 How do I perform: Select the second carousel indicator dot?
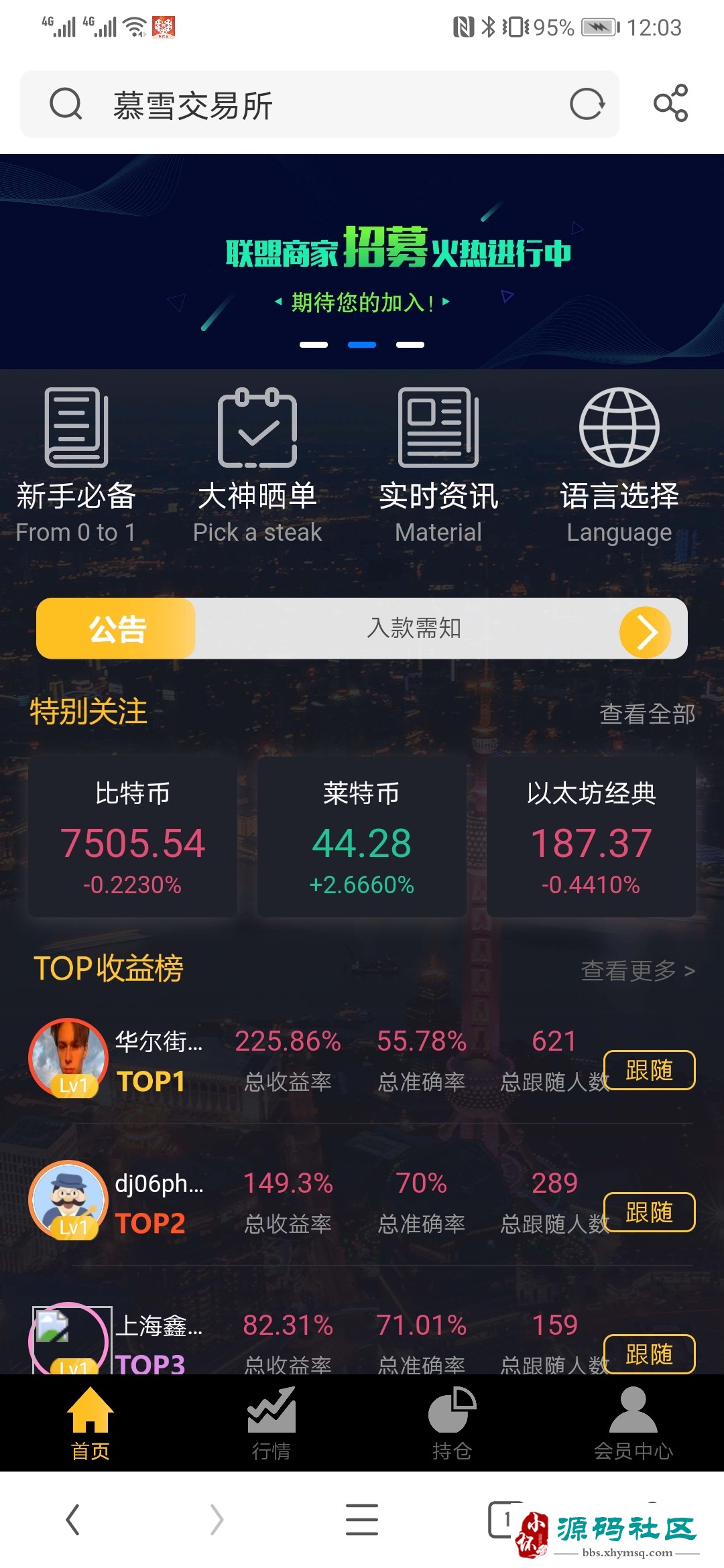pos(362,344)
